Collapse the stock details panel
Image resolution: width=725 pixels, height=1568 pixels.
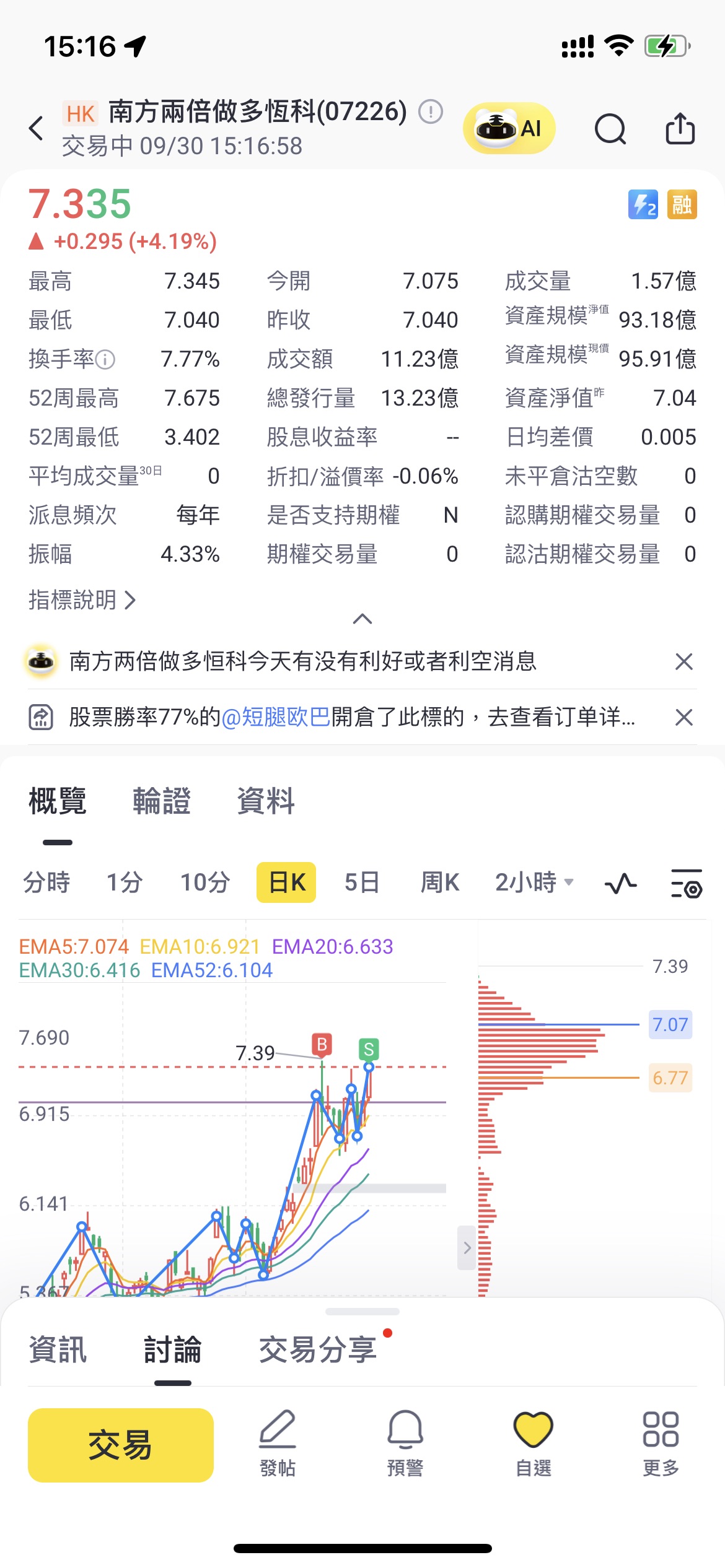click(362, 619)
